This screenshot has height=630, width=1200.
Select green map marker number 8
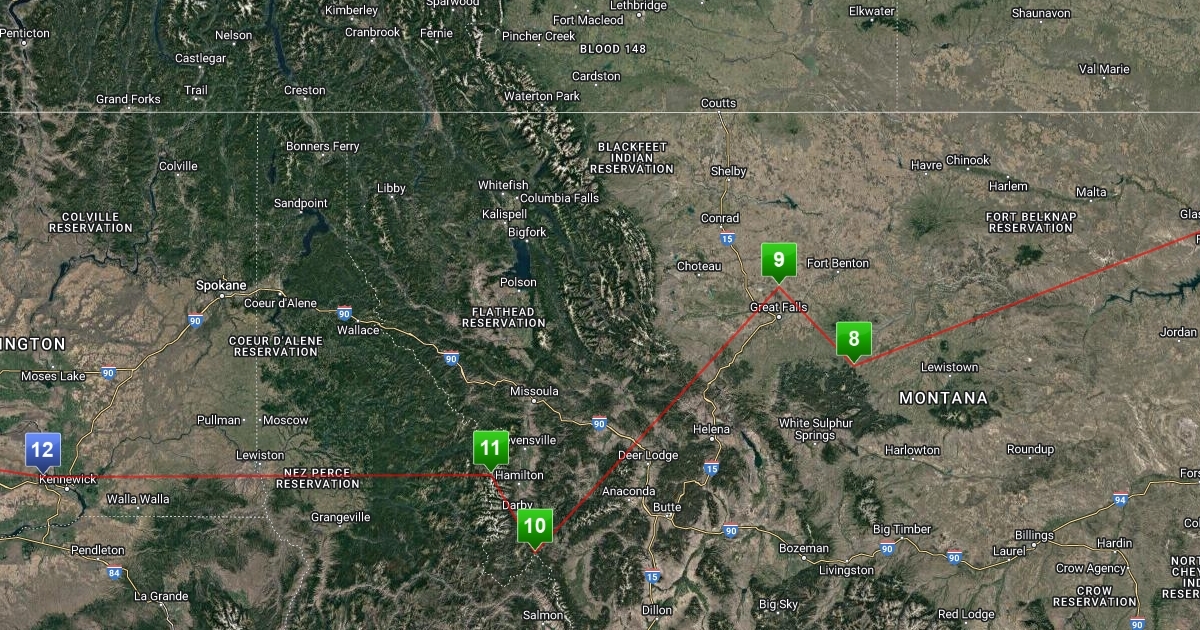853,339
